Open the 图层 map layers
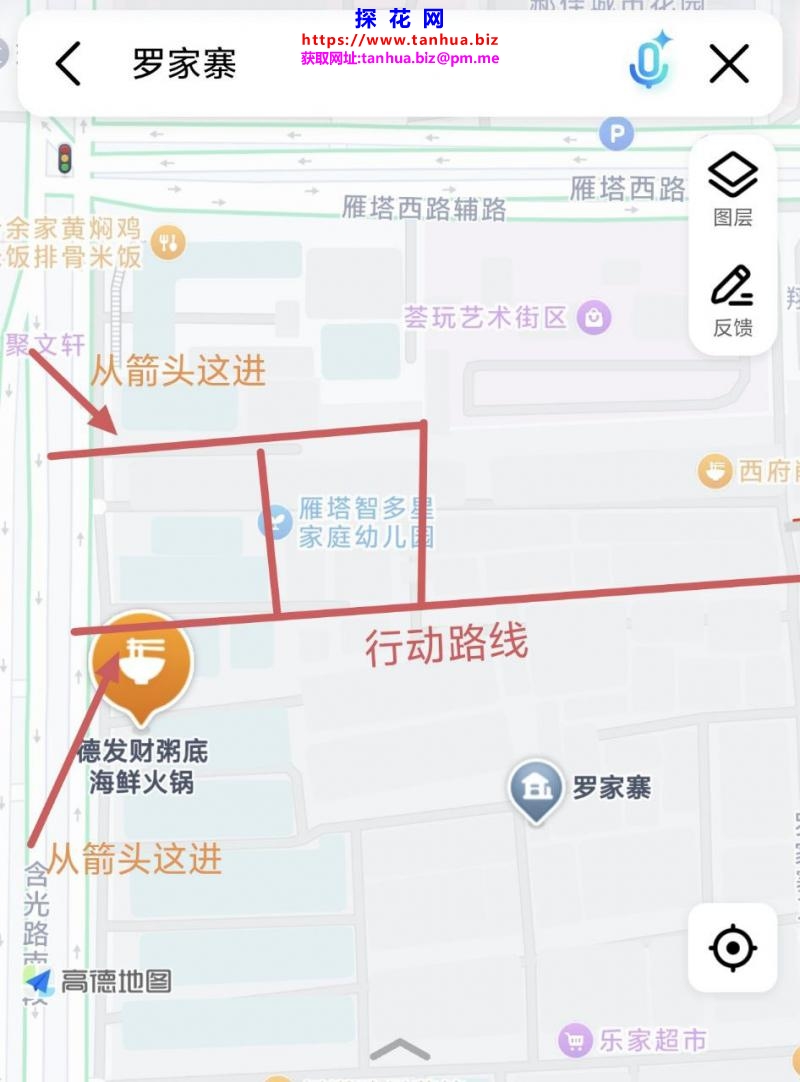The image size is (800, 1082). point(733,190)
